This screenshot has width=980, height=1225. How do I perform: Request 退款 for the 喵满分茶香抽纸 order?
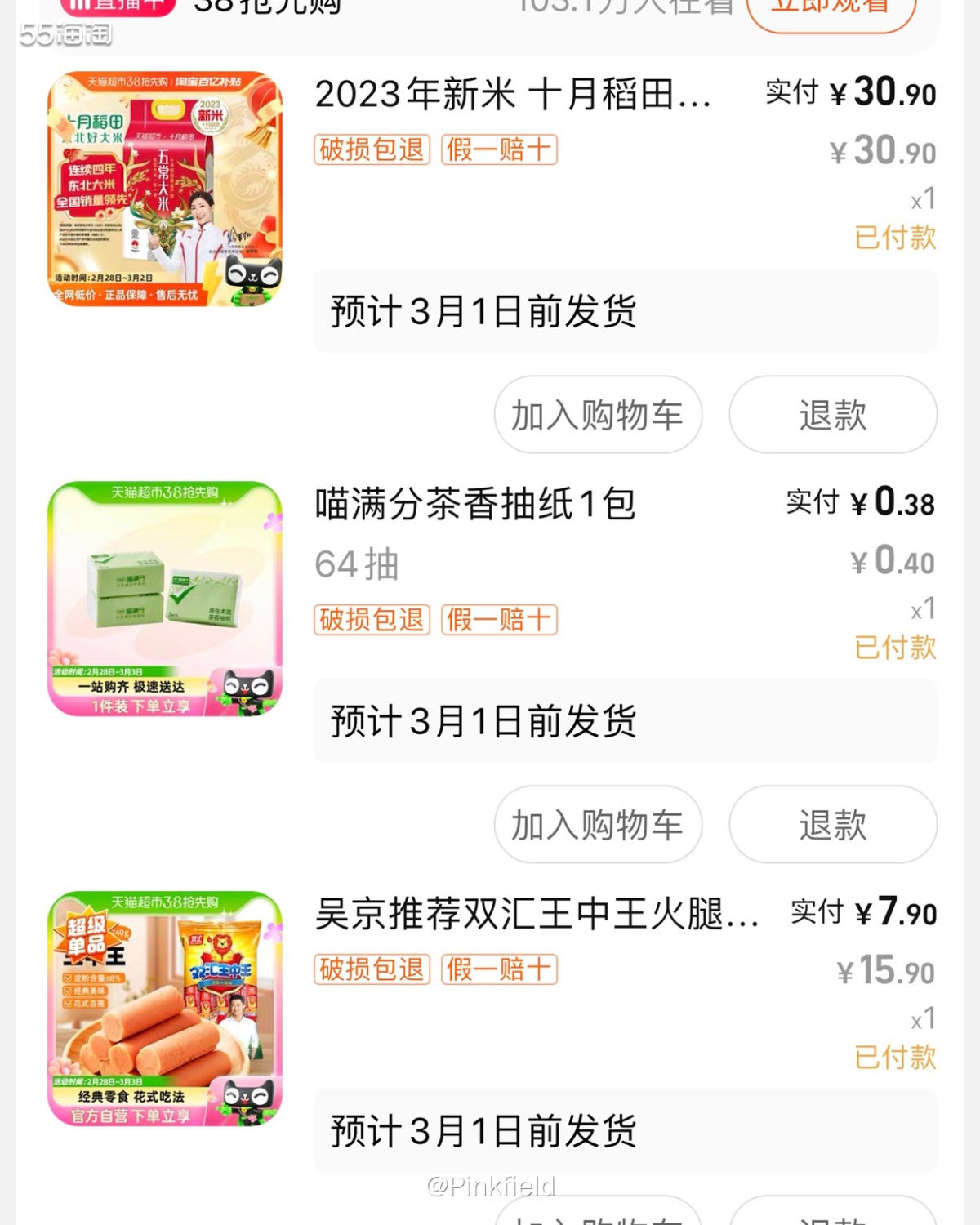pyautogui.click(x=832, y=825)
